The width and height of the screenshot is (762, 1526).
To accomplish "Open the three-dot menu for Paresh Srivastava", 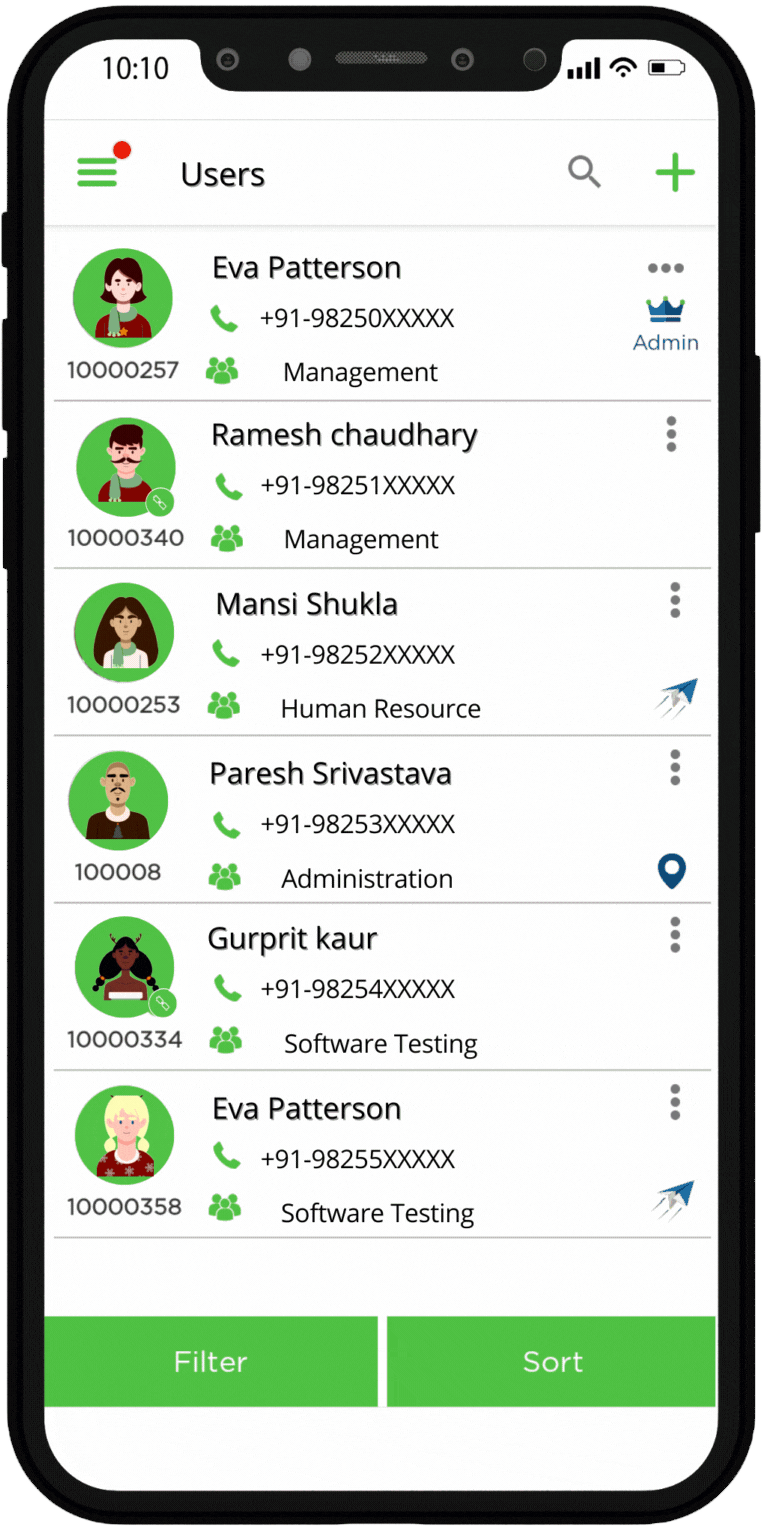I will click(675, 767).
